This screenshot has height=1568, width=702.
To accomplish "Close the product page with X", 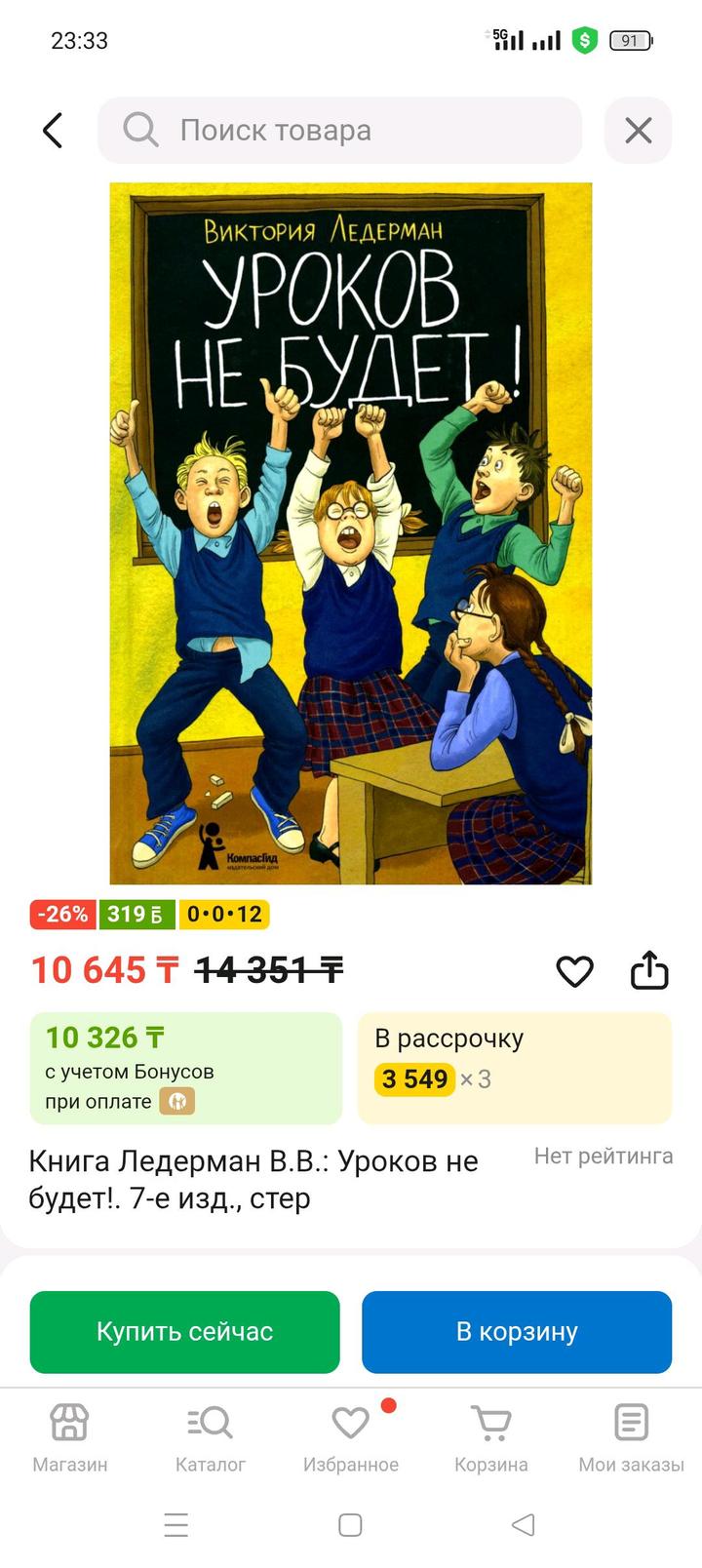I will click(638, 131).
